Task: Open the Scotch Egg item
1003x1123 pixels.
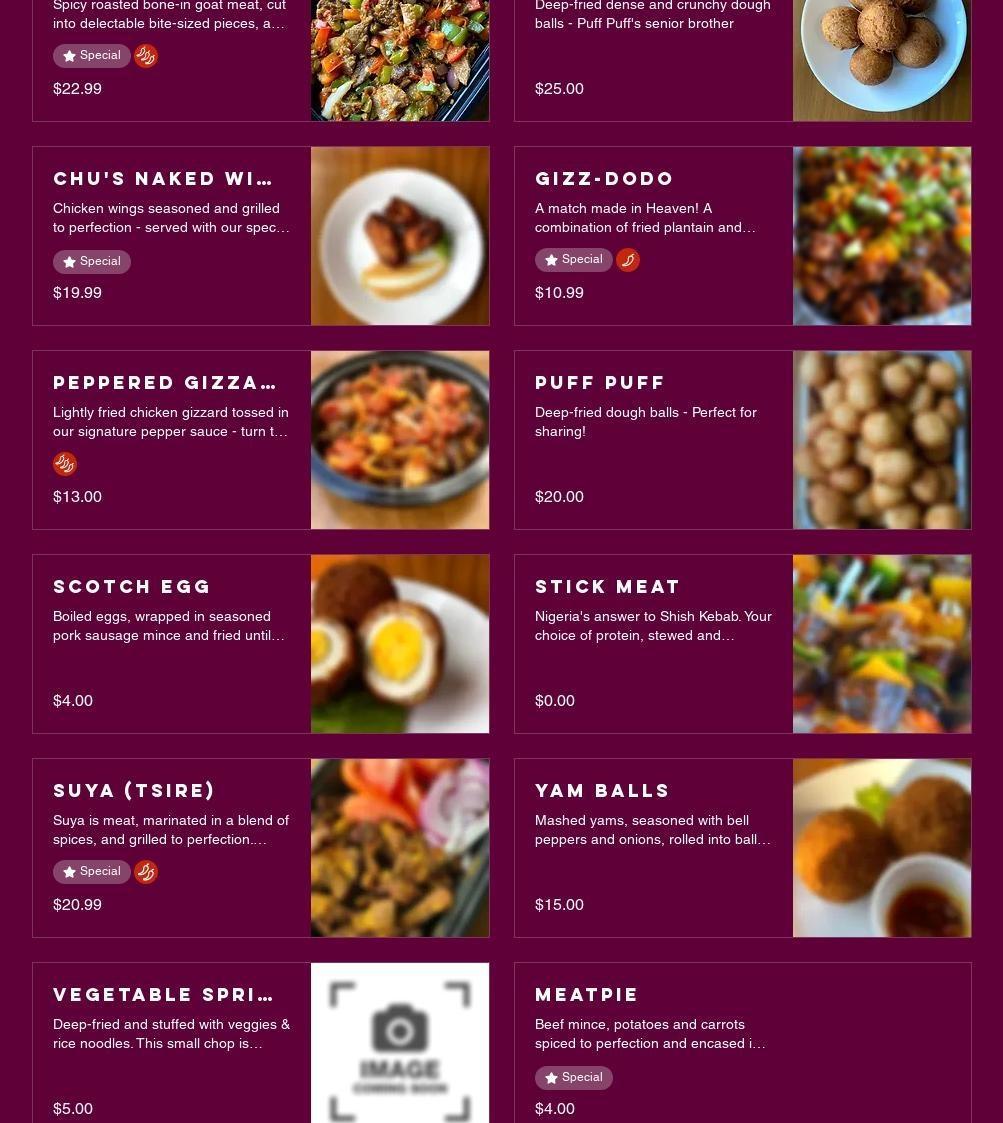Action: pos(132,587)
